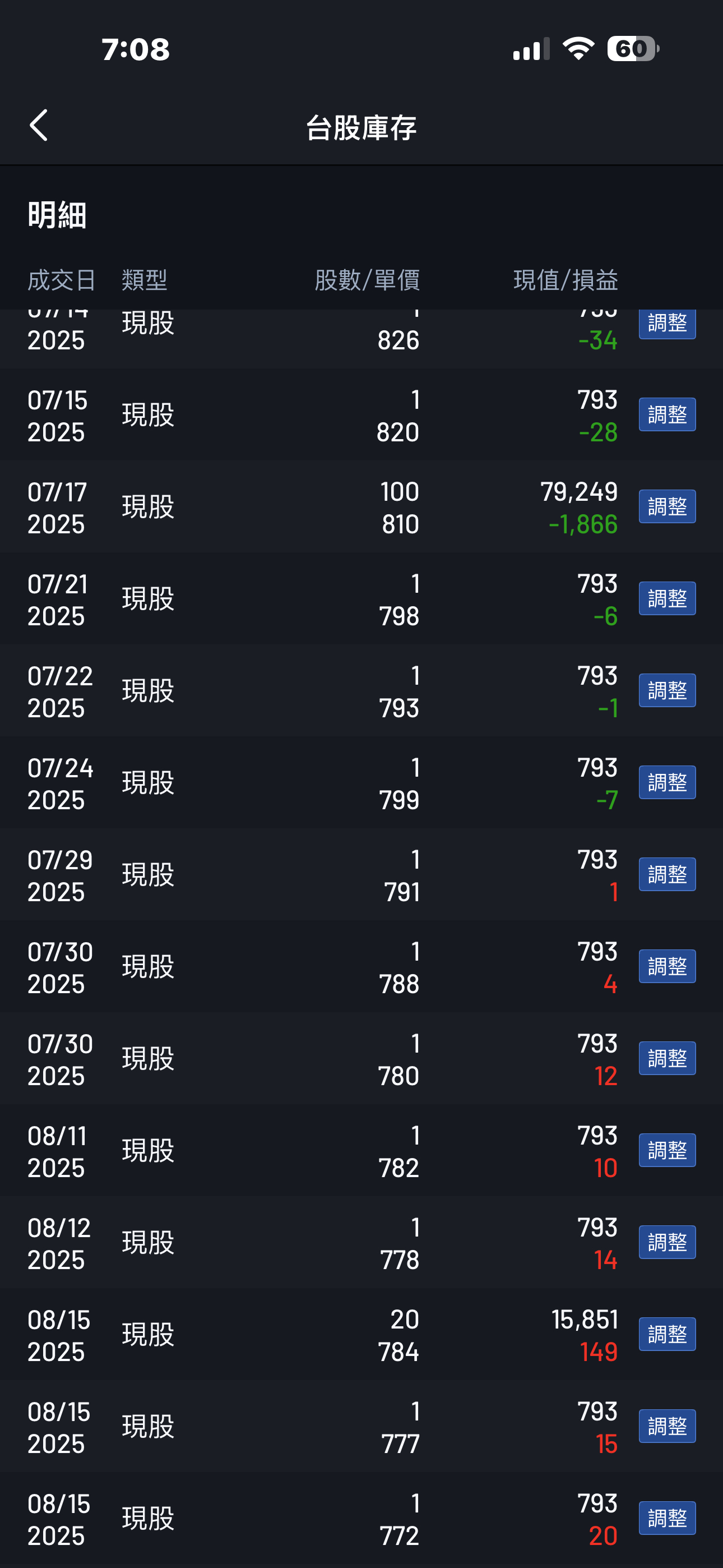Tap 調整 on the 08/11 782 row
Viewport: 723px width, 1568px height.
667,1150
